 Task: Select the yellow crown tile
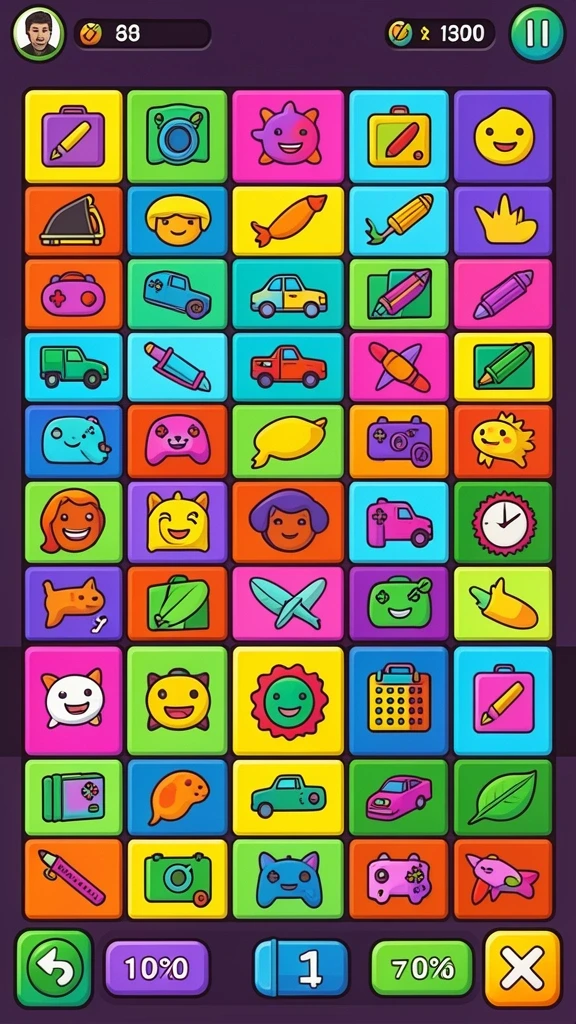pyautogui.click(x=503, y=221)
